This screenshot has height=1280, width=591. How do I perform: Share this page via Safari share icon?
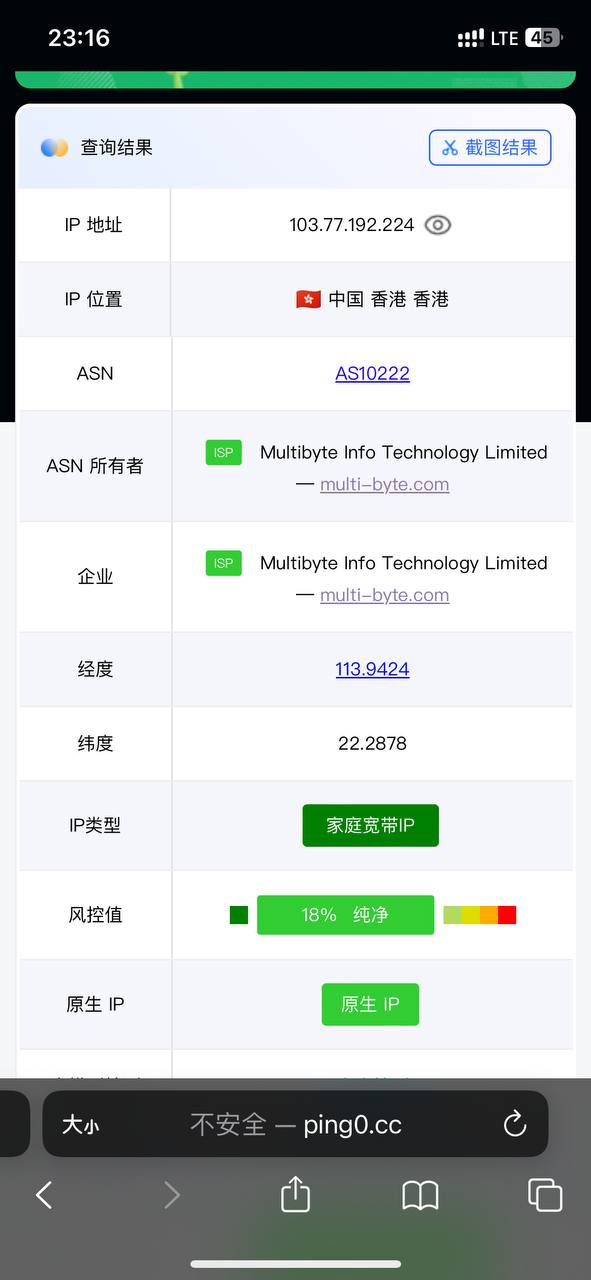[x=295, y=1193]
